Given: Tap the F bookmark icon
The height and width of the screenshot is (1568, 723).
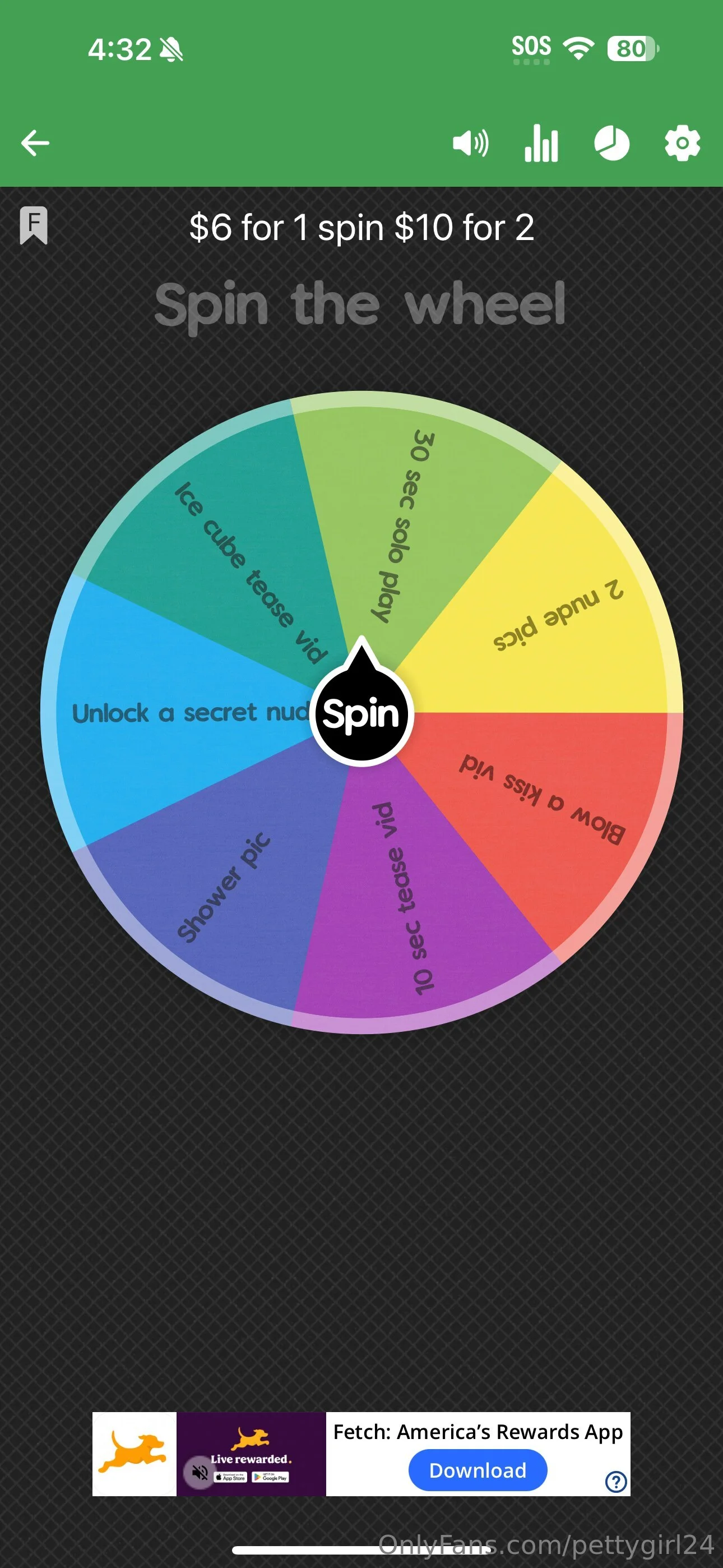Looking at the screenshot, I should pyautogui.click(x=34, y=225).
